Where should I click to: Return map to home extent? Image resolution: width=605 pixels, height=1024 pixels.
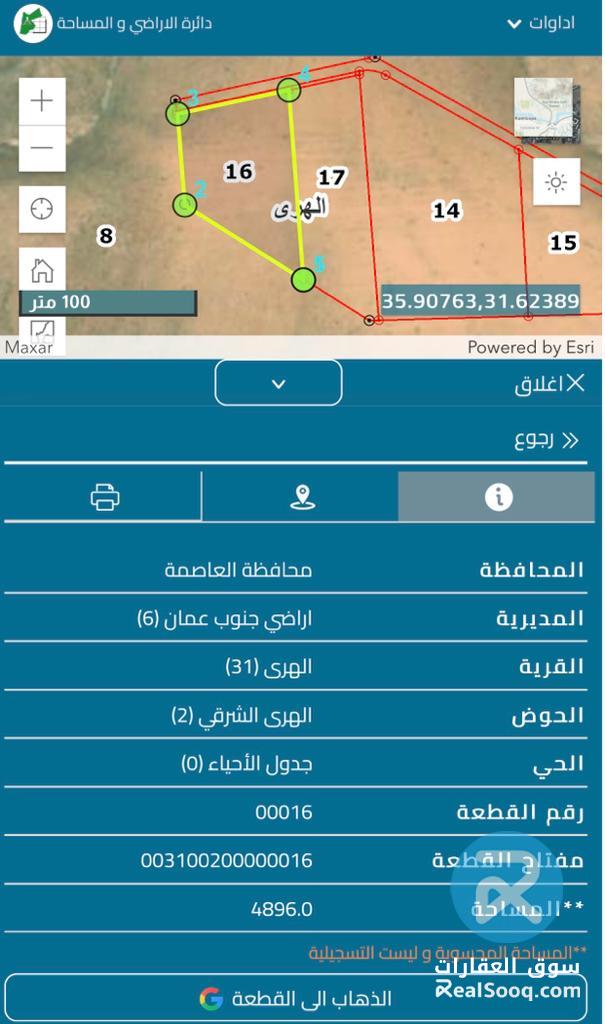[x=42, y=269]
